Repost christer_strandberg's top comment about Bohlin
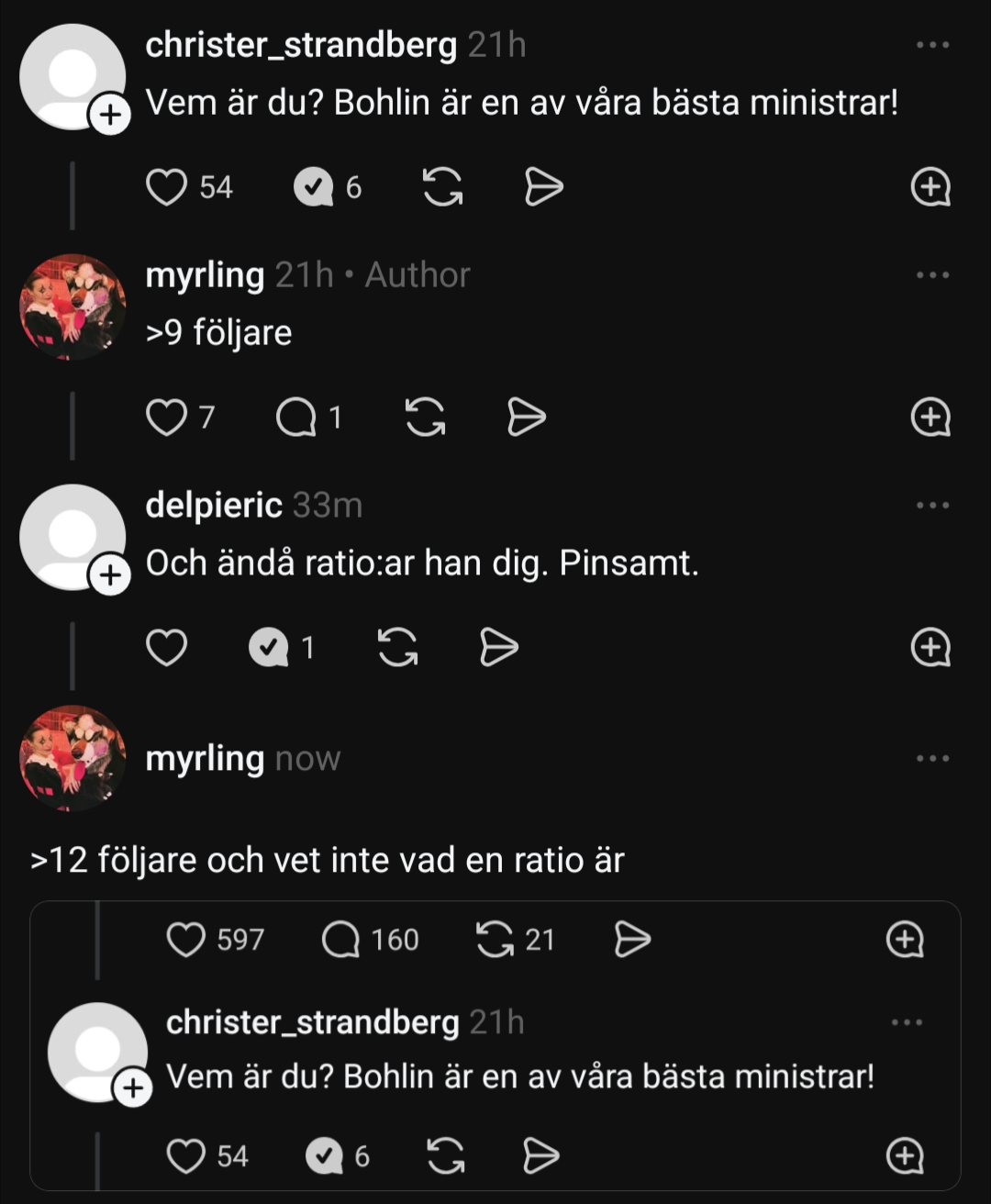The width and height of the screenshot is (991, 1204). point(442,187)
